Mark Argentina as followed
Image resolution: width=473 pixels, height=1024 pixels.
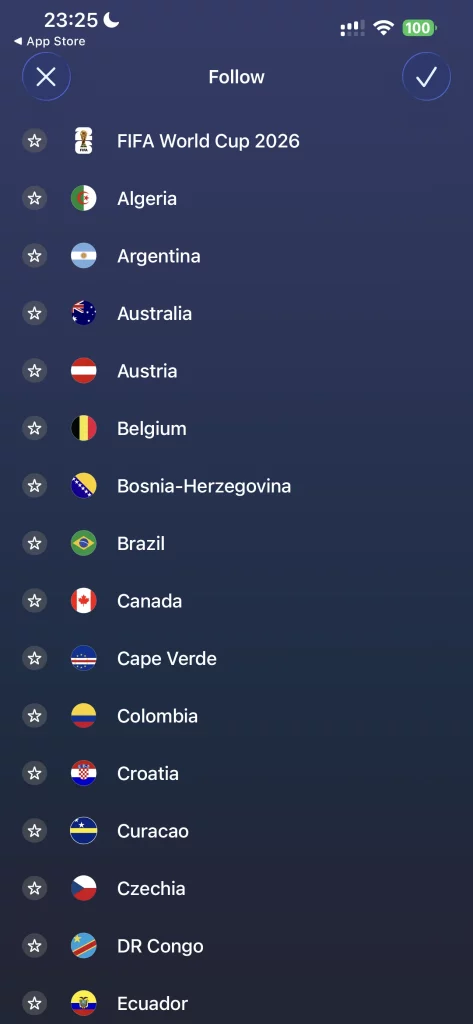tap(35, 256)
